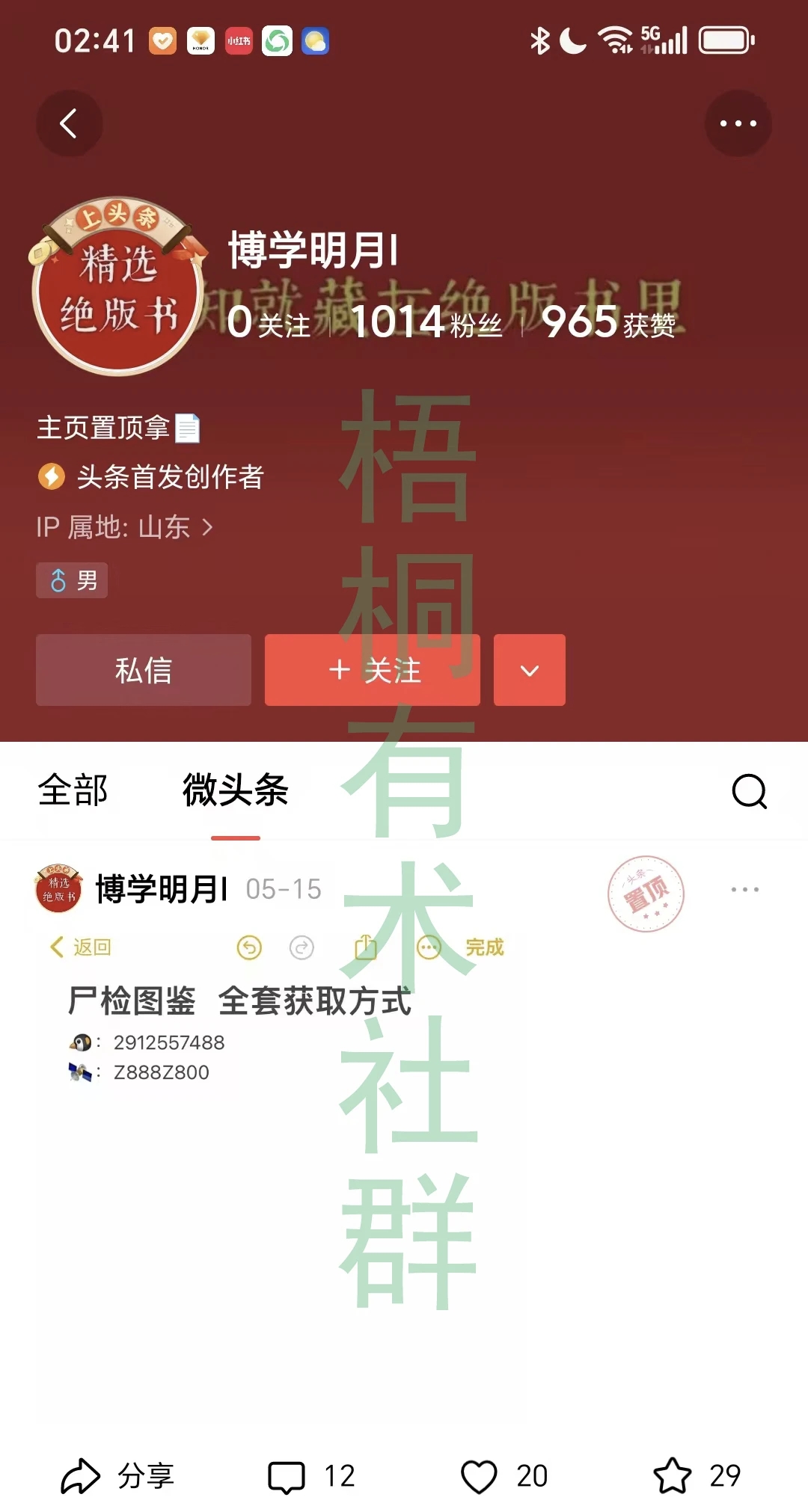The height and width of the screenshot is (1512, 808).
Task: View the 0 关注 following list
Action: [x=269, y=323]
